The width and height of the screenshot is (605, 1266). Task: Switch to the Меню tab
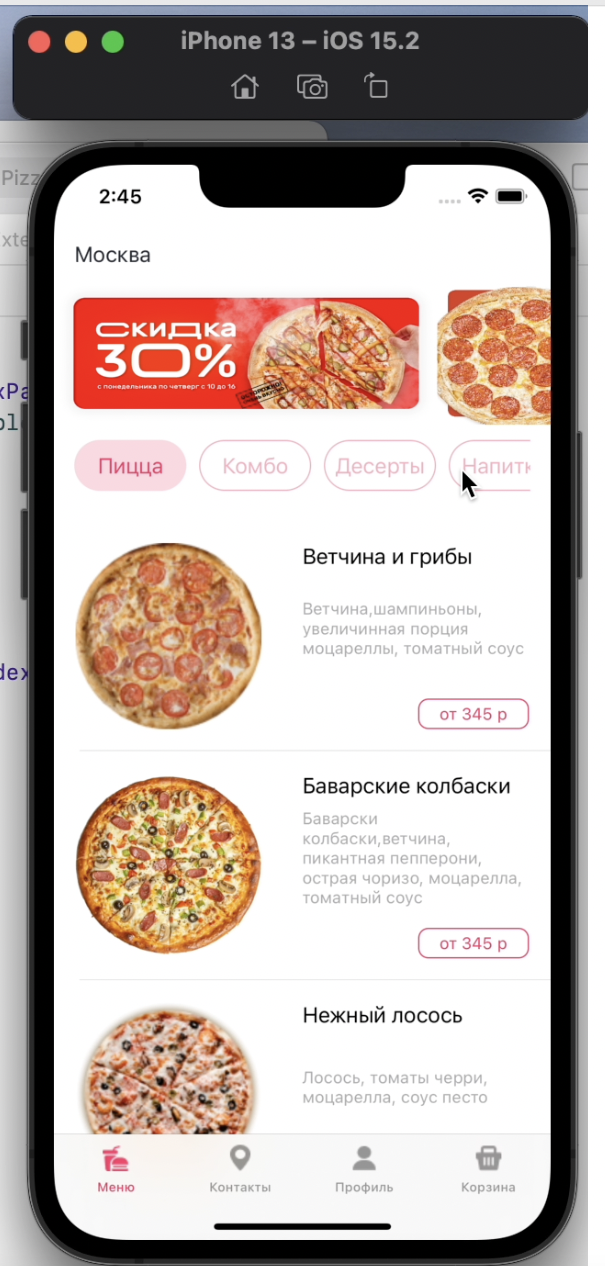click(x=116, y=1169)
